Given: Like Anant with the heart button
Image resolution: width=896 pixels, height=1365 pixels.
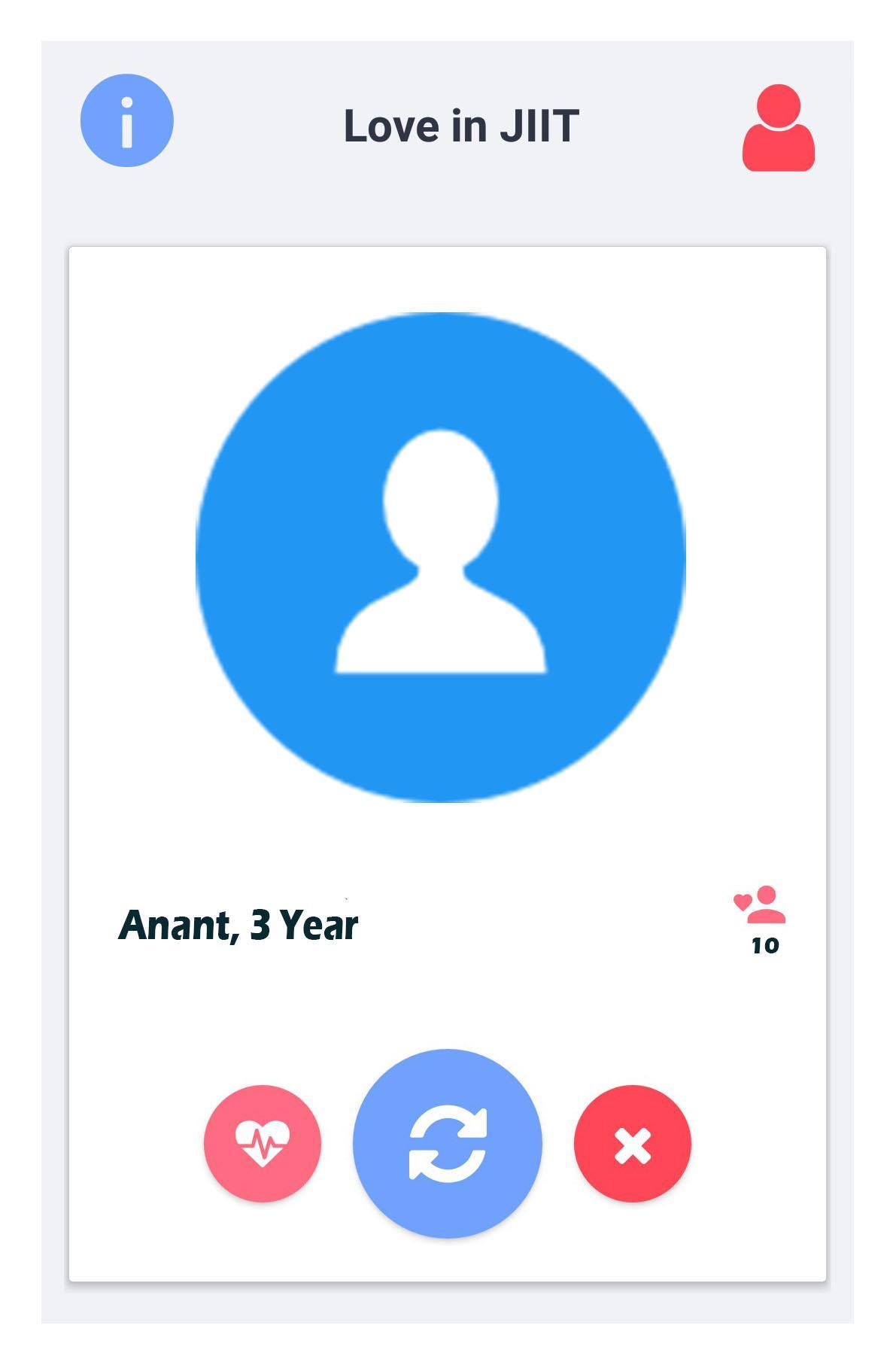Looking at the screenshot, I should [x=262, y=1143].
